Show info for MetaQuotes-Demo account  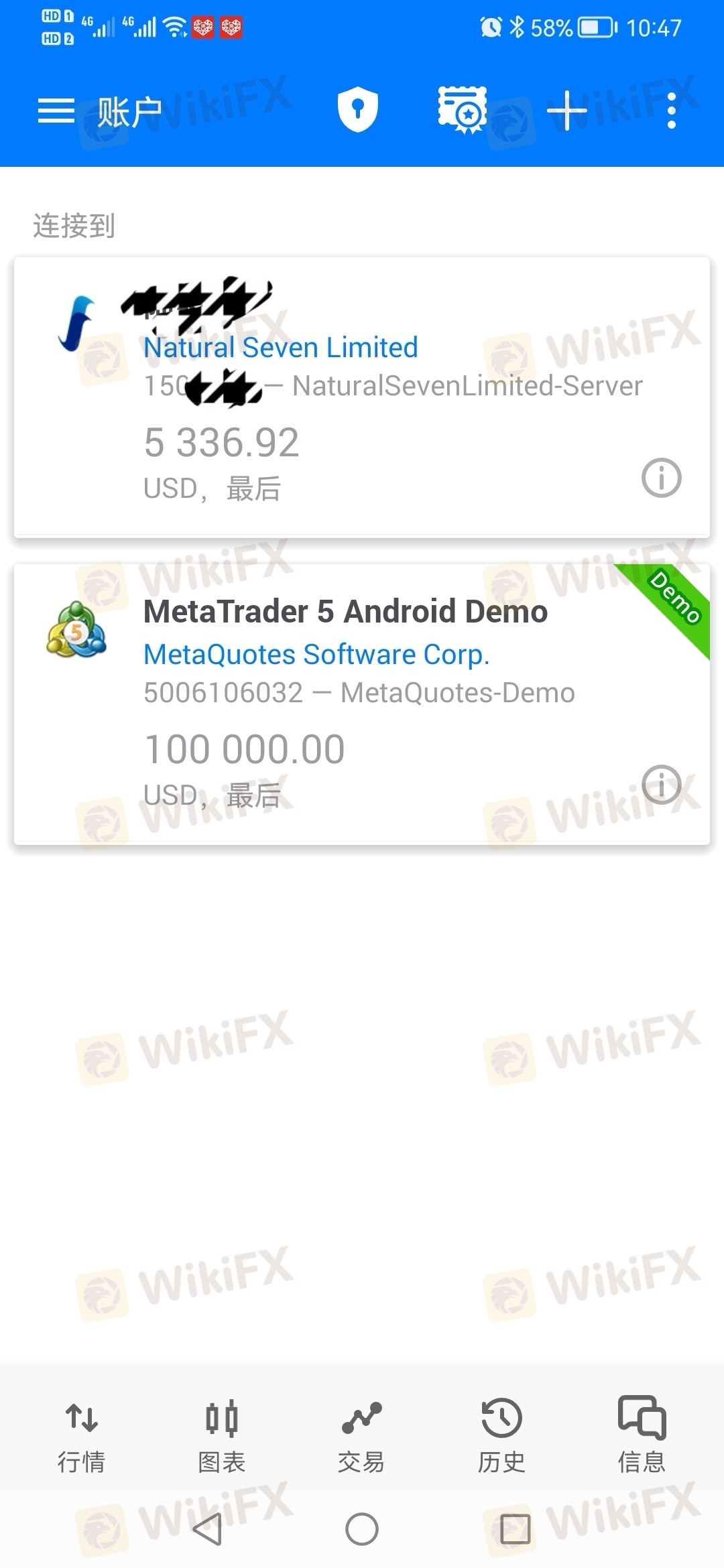coord(661,785)
